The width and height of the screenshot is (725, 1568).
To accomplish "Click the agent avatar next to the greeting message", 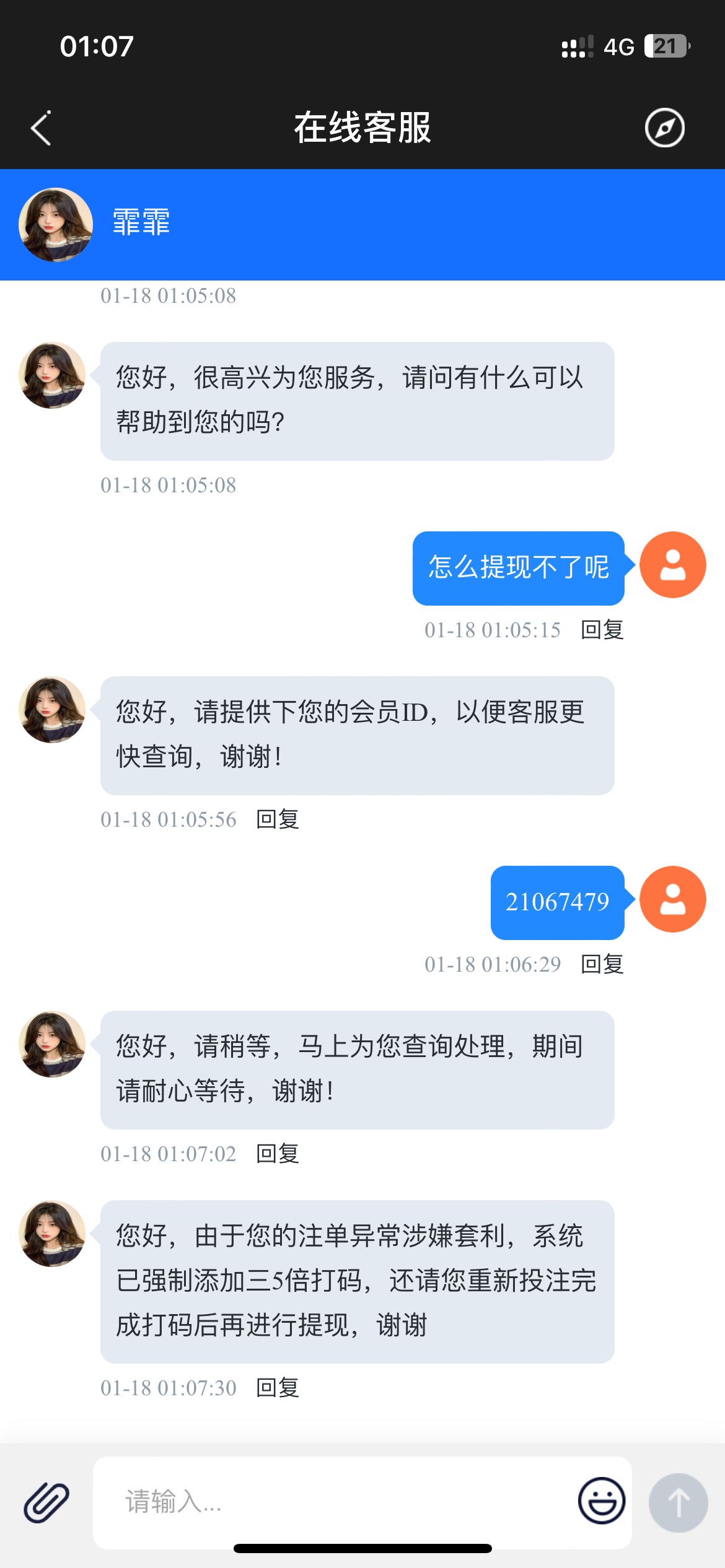I will tap(52, 376).
